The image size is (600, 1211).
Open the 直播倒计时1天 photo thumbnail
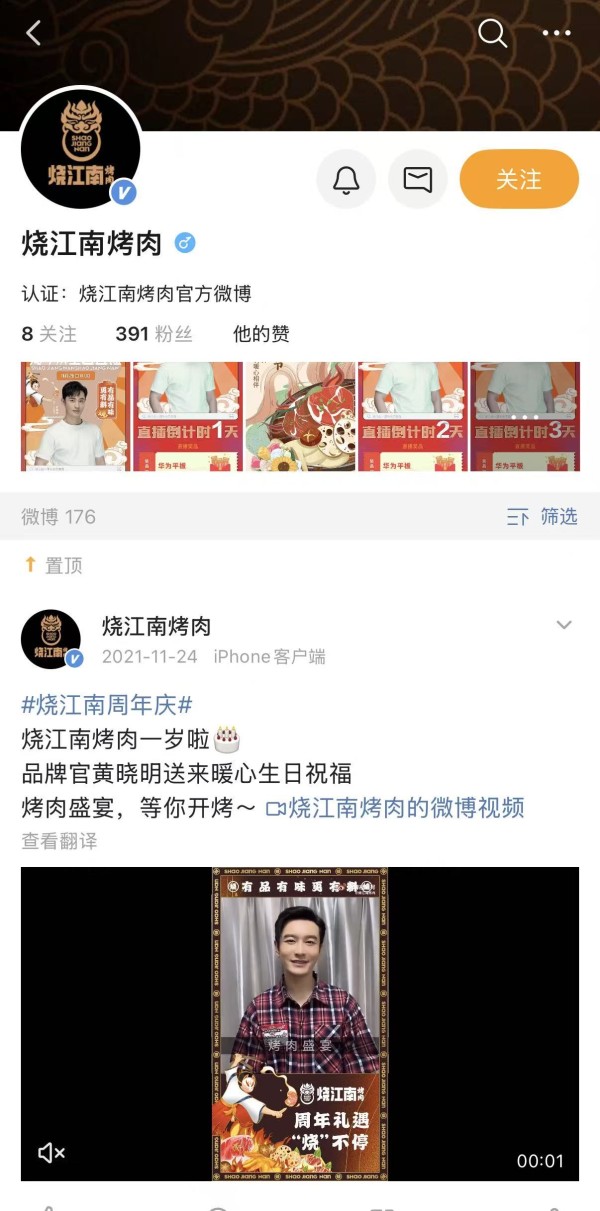tap(188, 416)
